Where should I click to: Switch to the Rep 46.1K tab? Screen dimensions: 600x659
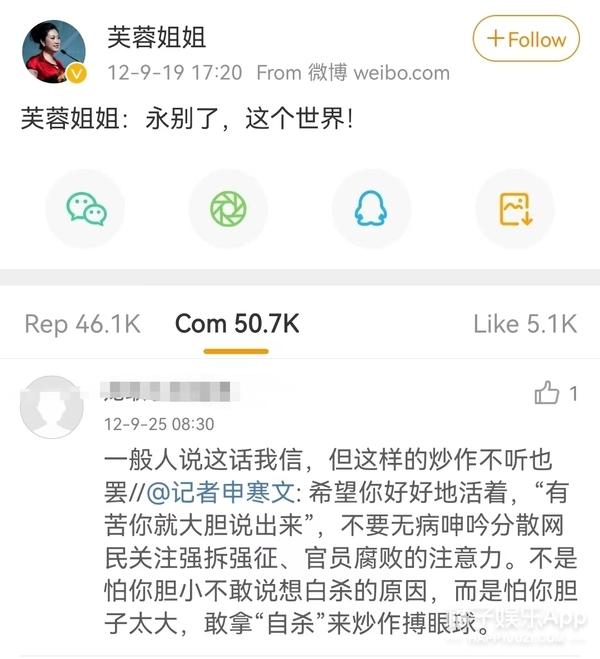tap(82, 323)
